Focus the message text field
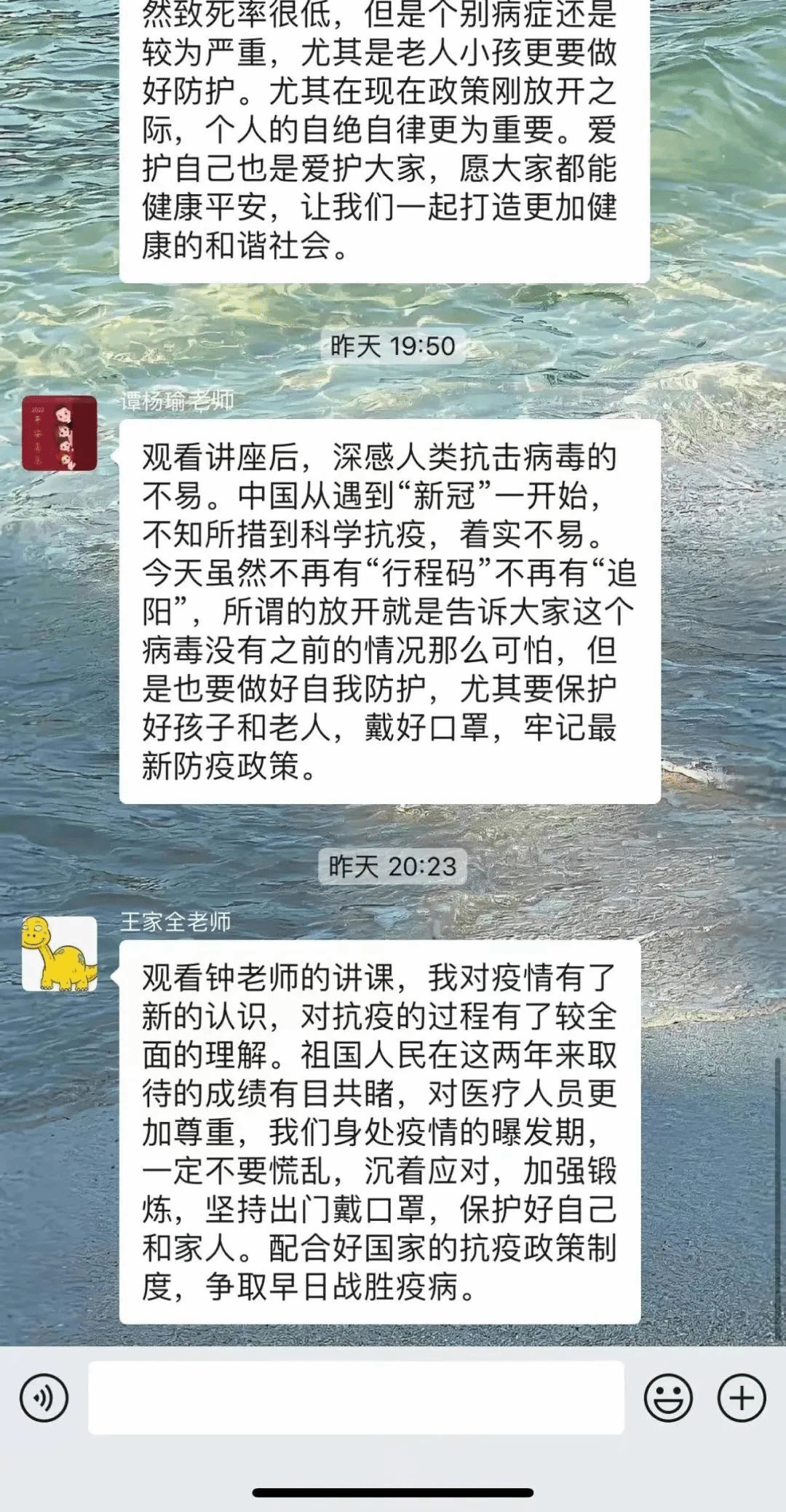 356,1398
